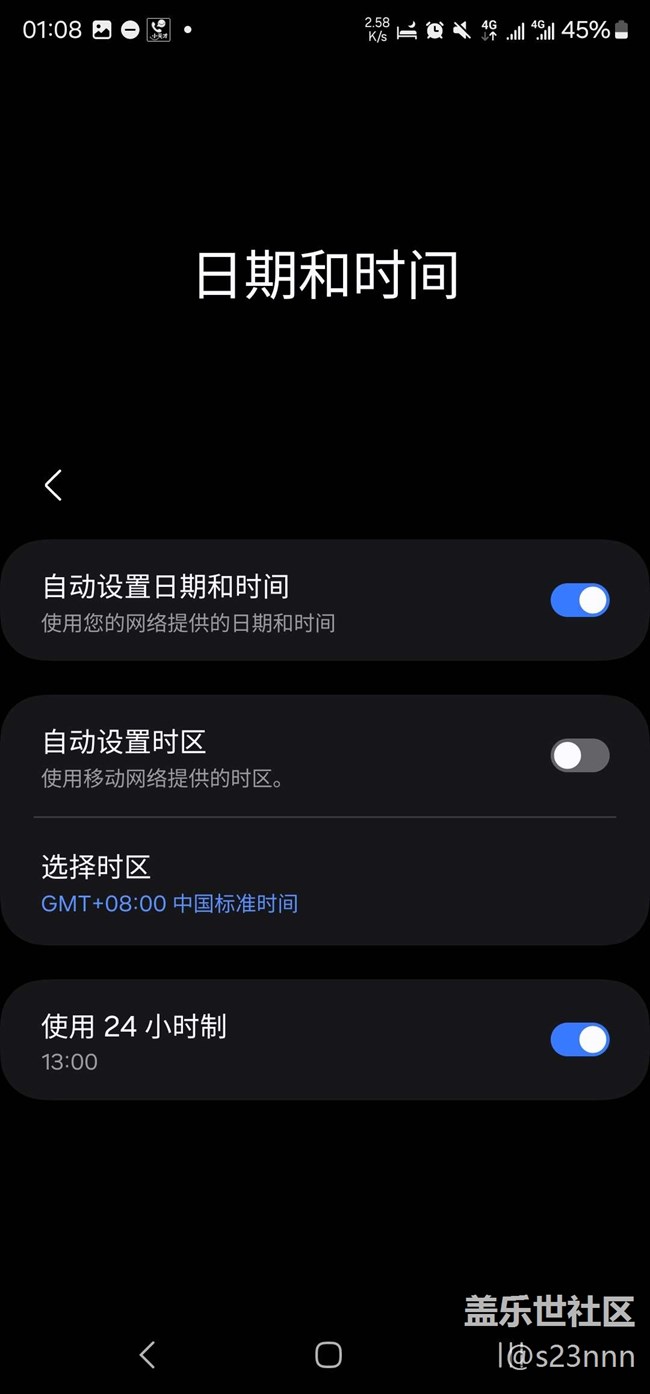Turn off 自动设置日期和时间 switch
This screenshot has height=1394, width=650.
pos(580,600)
